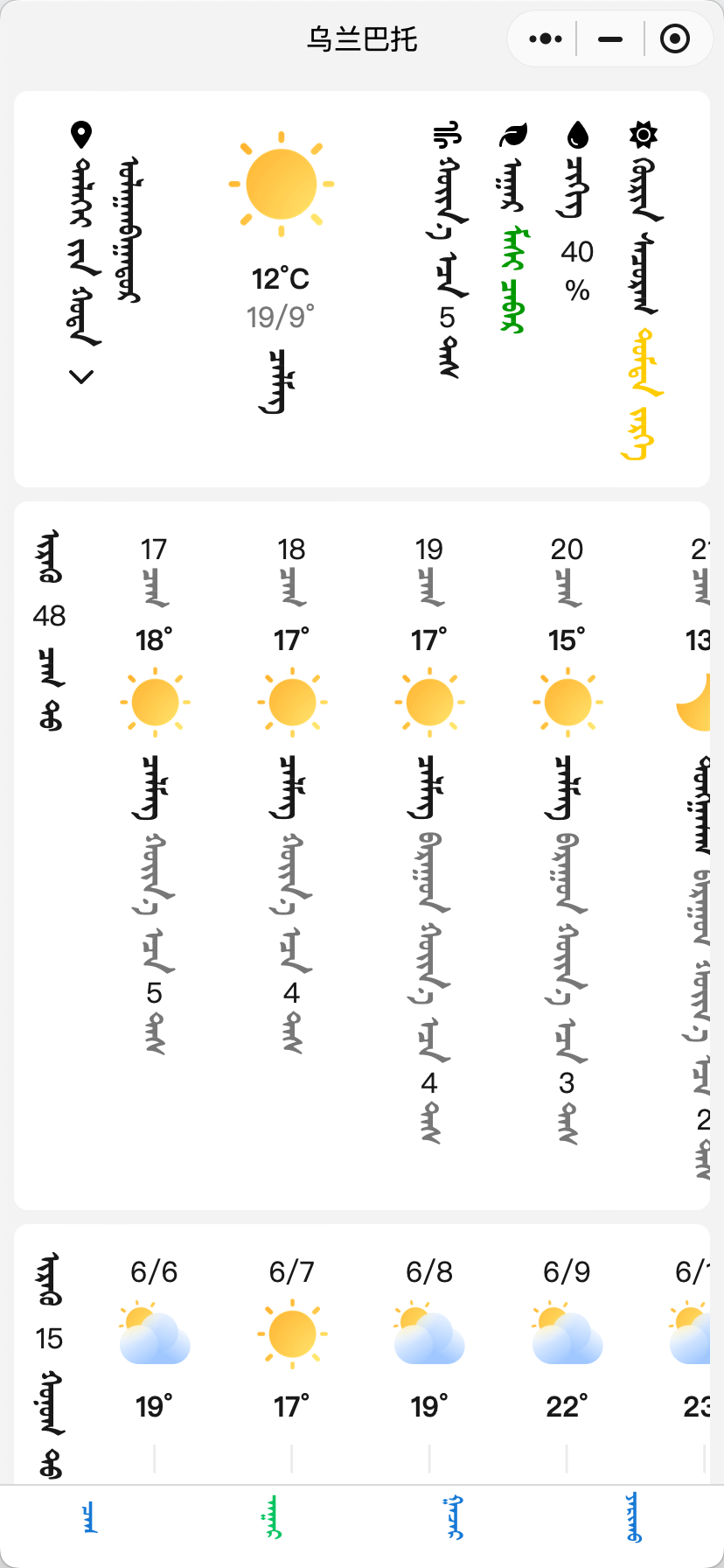Expand the location selector chevron

click(x=81, y=377)
